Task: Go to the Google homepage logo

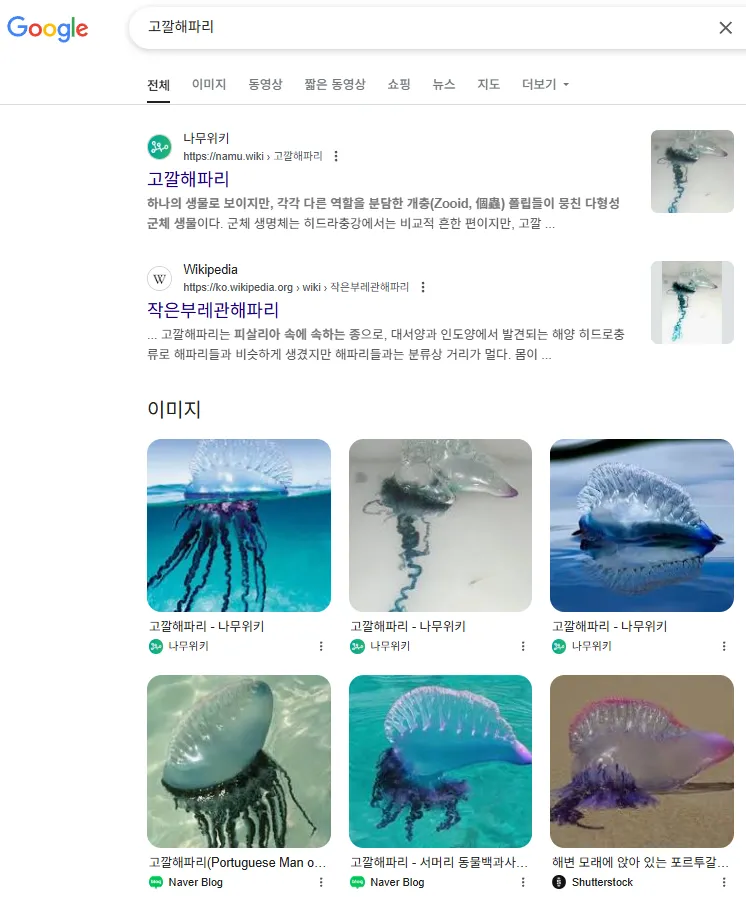Action: [x=48, y=28]
